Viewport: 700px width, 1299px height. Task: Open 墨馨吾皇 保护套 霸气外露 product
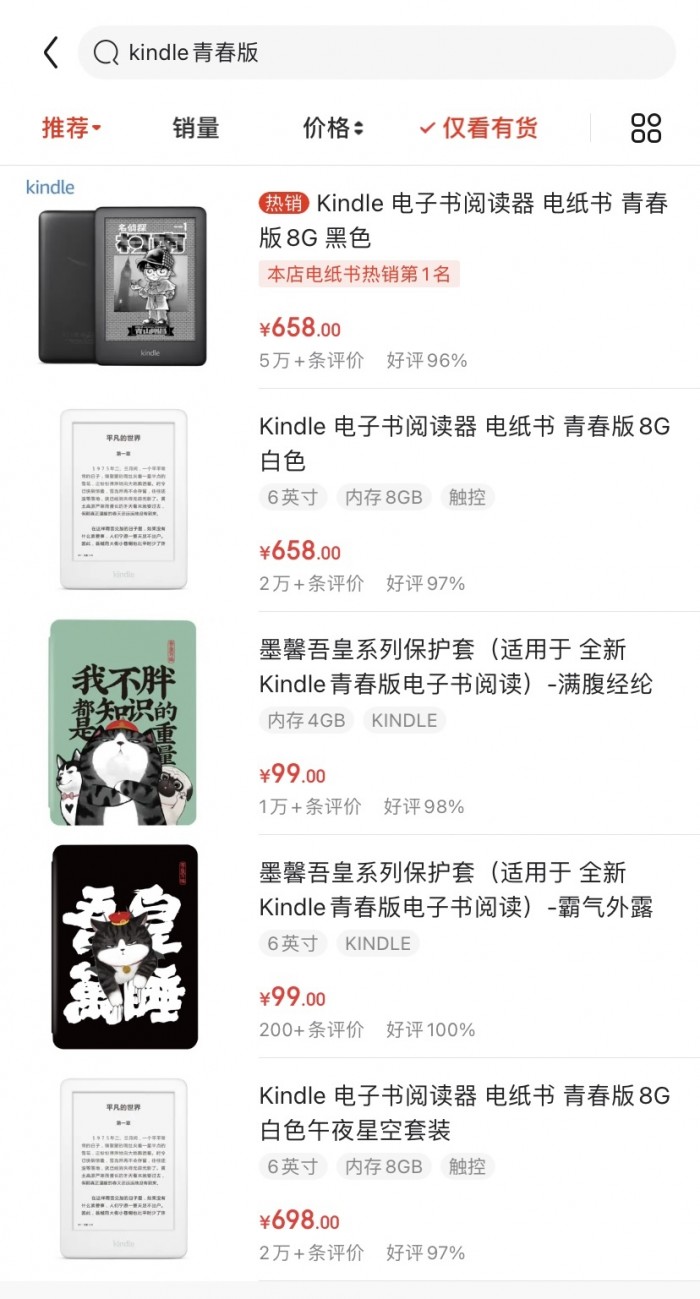pyautogui.click(x=456, y=890)
